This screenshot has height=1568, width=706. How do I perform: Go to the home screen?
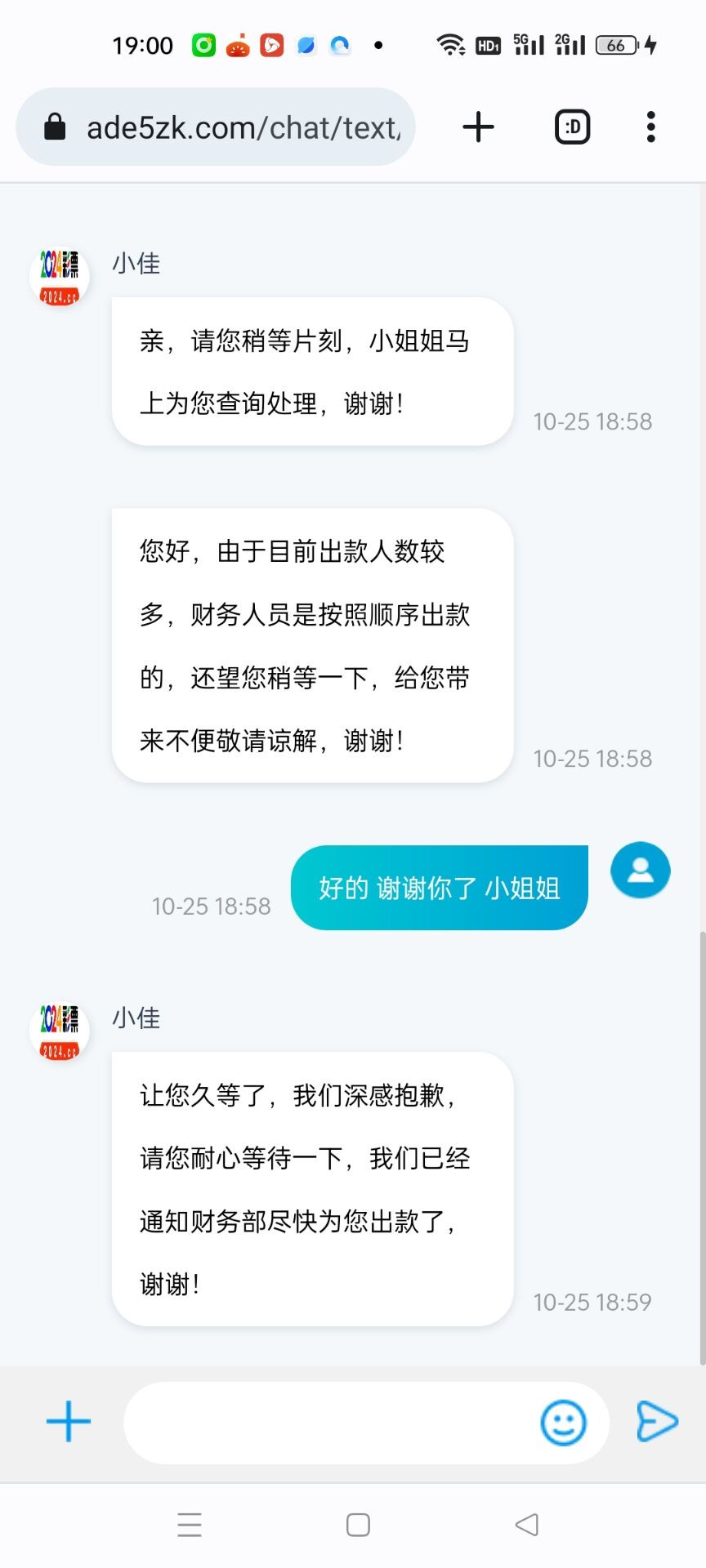click(x=358, y=1525)
